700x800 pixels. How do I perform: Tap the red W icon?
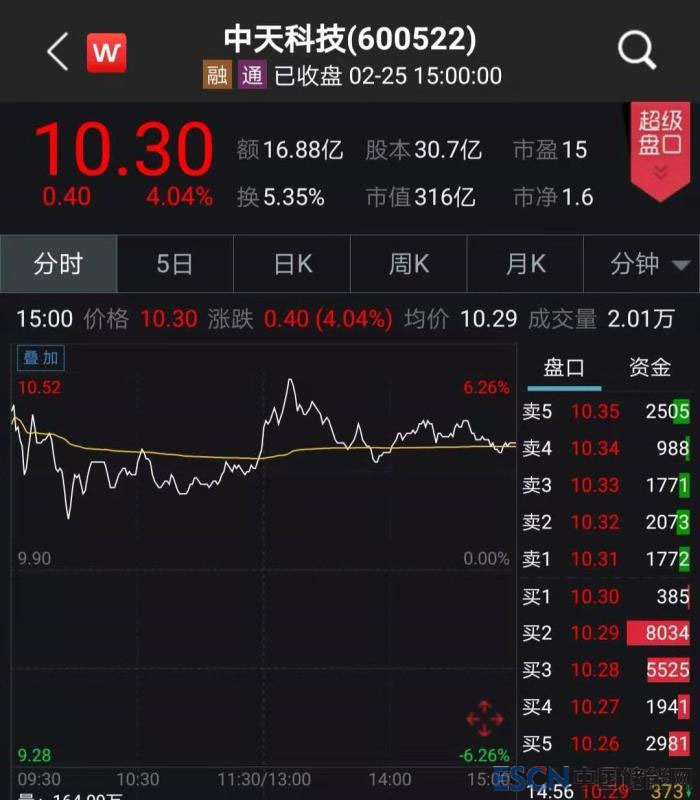(x=107, y=52)
